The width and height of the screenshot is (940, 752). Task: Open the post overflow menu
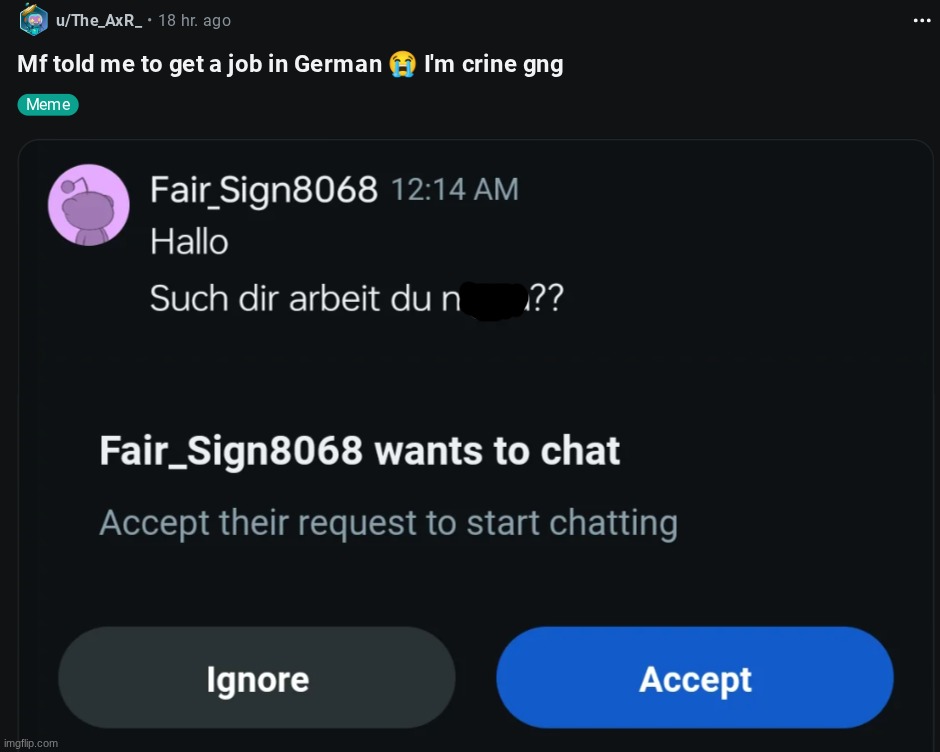921,19
